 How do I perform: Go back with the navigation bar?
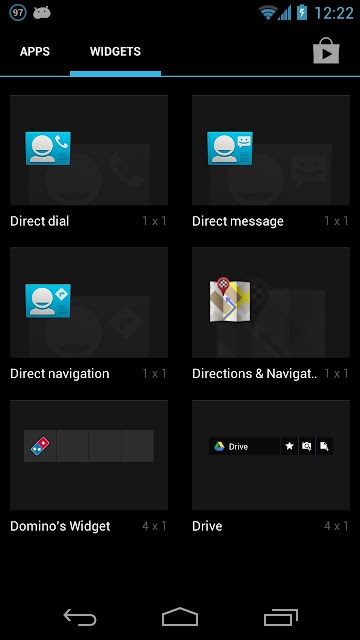80,617
